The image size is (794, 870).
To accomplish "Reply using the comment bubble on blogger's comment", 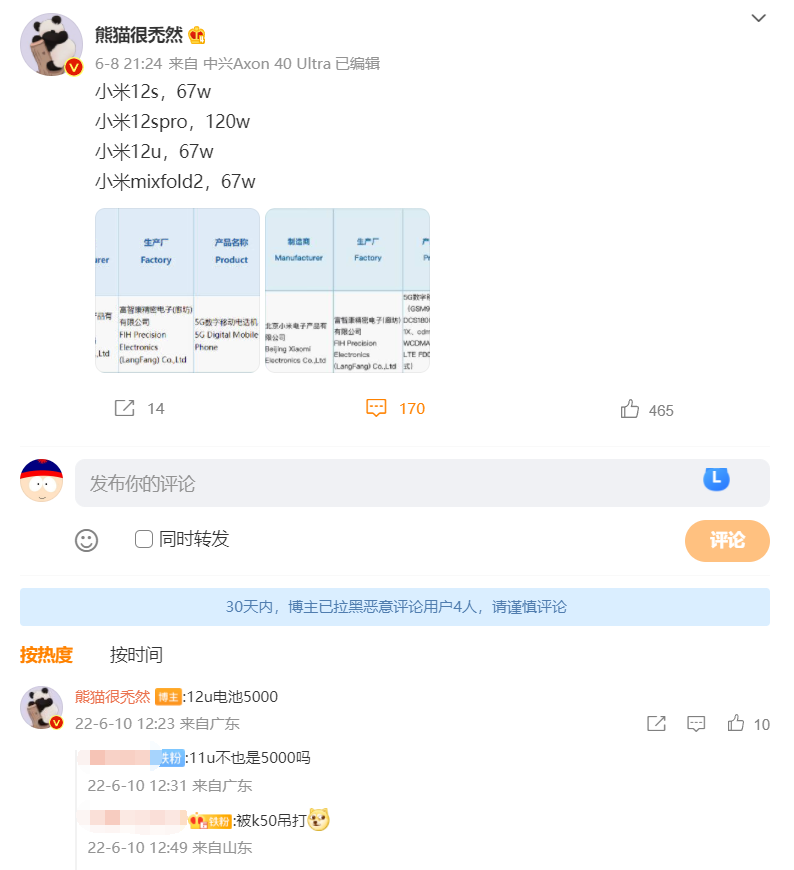I will pos(696,723).
